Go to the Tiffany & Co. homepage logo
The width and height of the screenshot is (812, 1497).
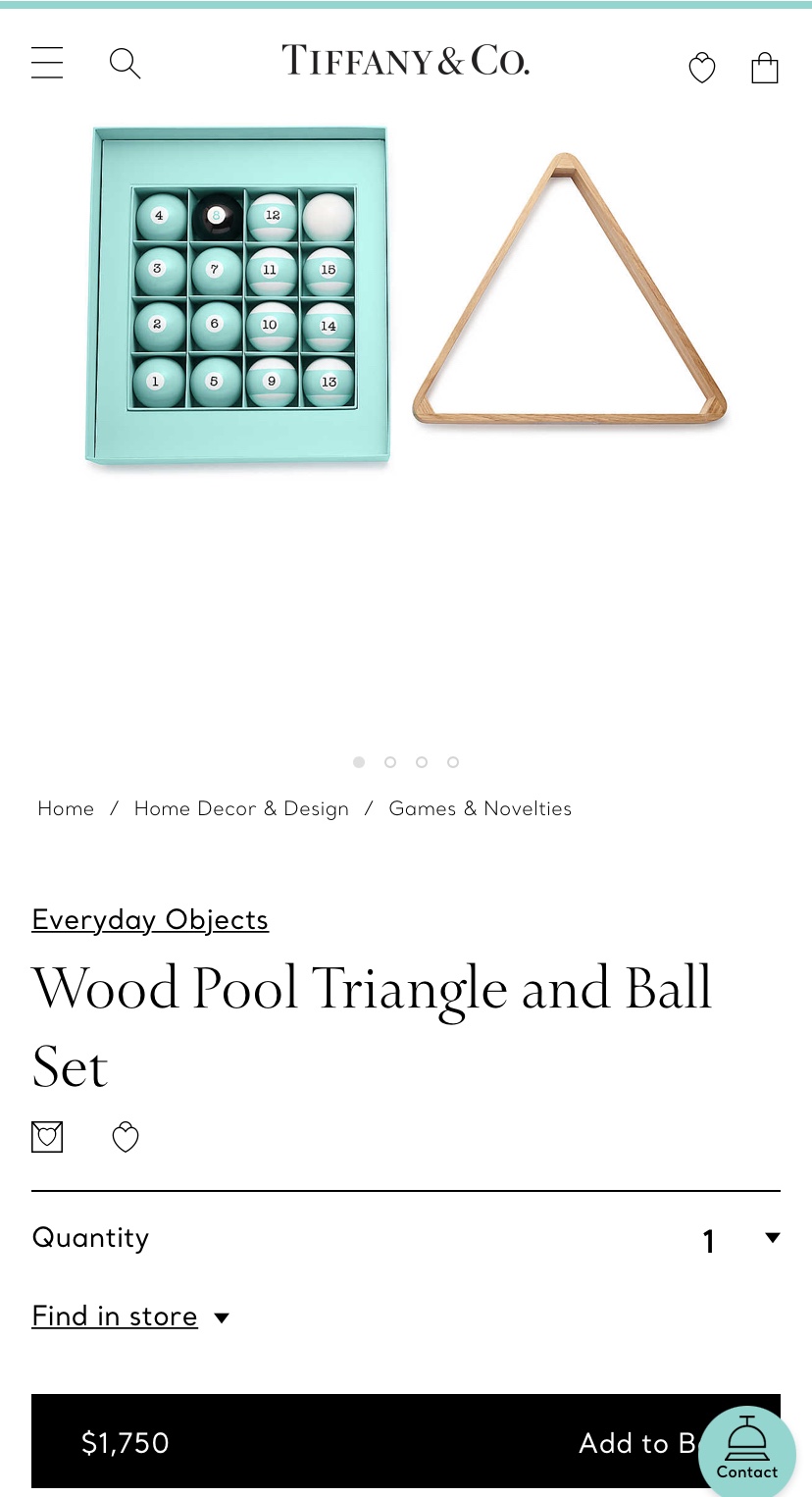pos(406,61)
